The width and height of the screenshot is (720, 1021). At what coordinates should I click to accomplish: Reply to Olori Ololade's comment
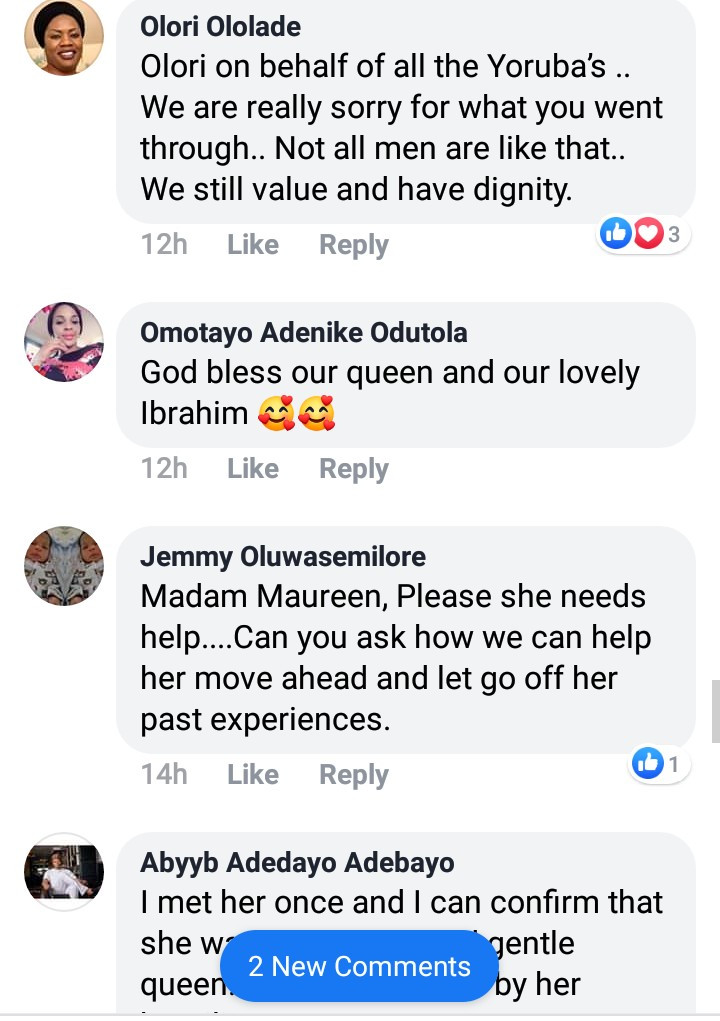(353, 245)
